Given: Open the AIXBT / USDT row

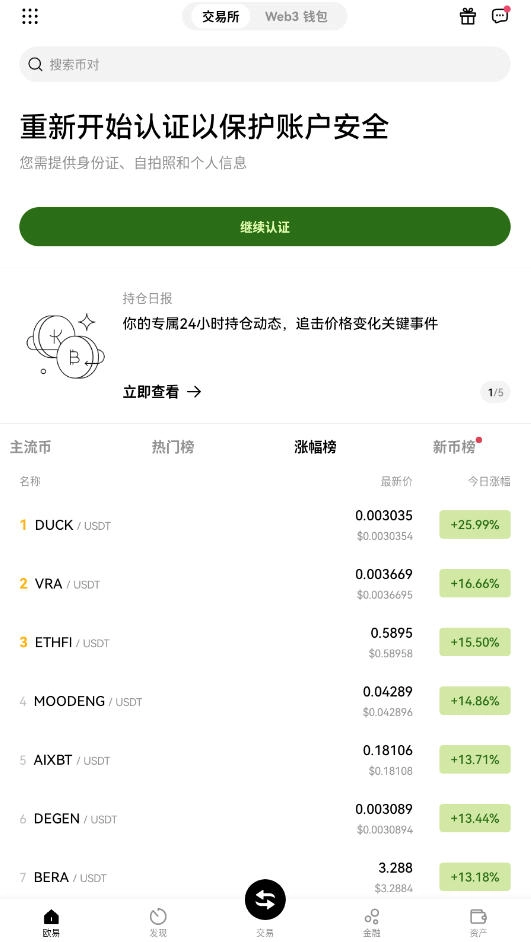Looking at the screenshot, I should point(265,760).
